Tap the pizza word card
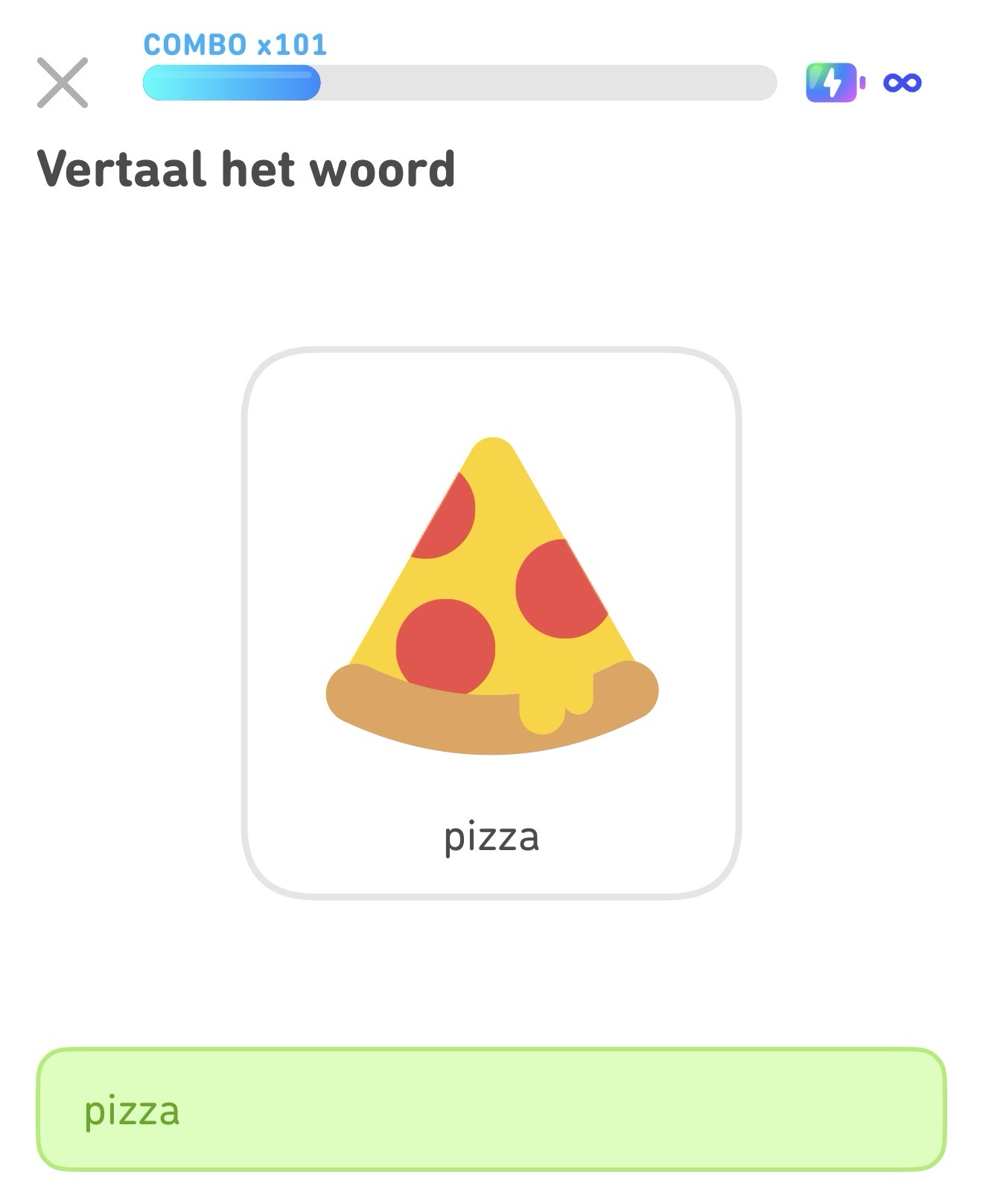 point(491,623)
